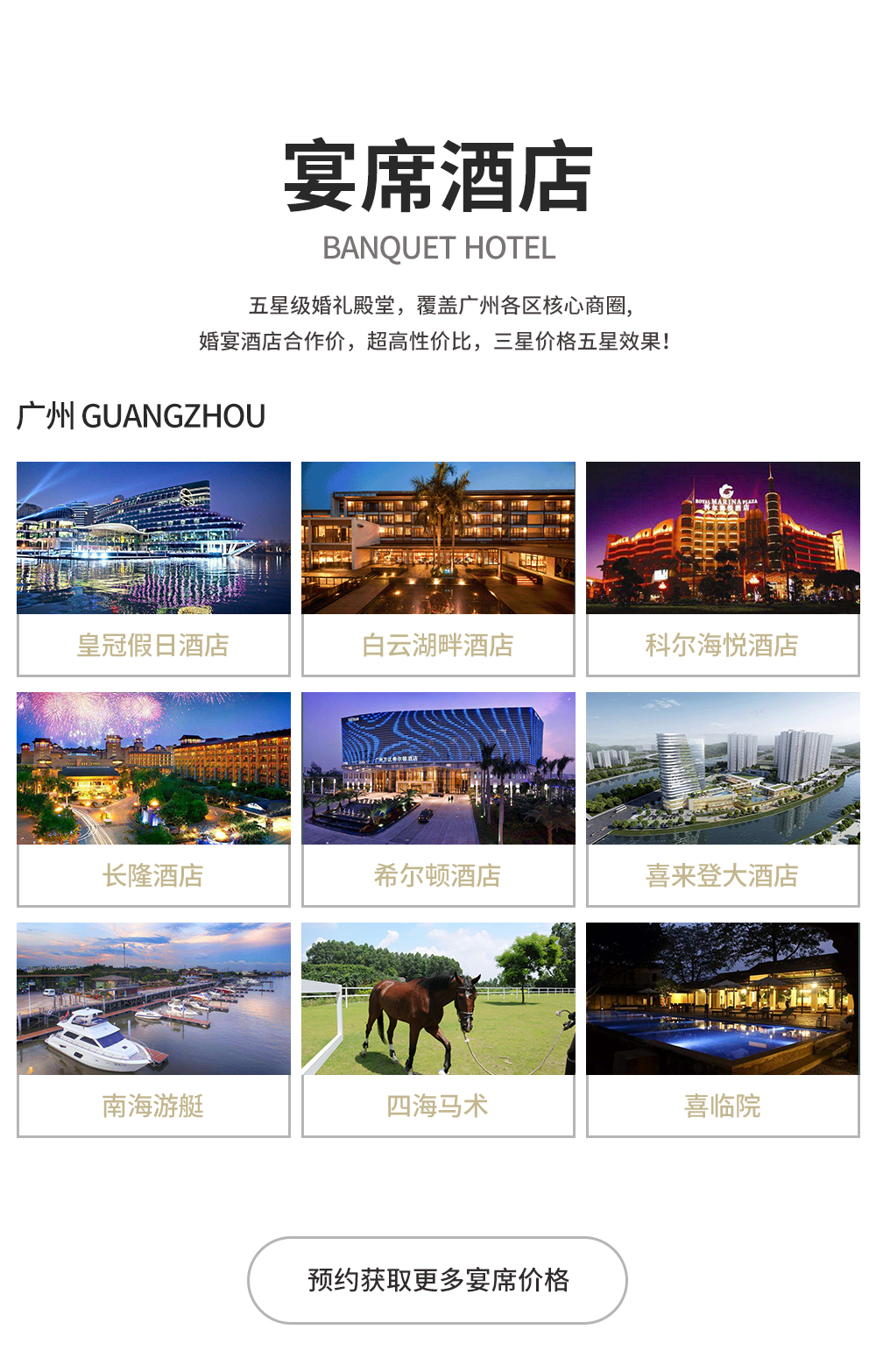This screenshot has height=1372, width=876.
Task: View the 科尔海悦酒店 card
Action: pos(723,568)
